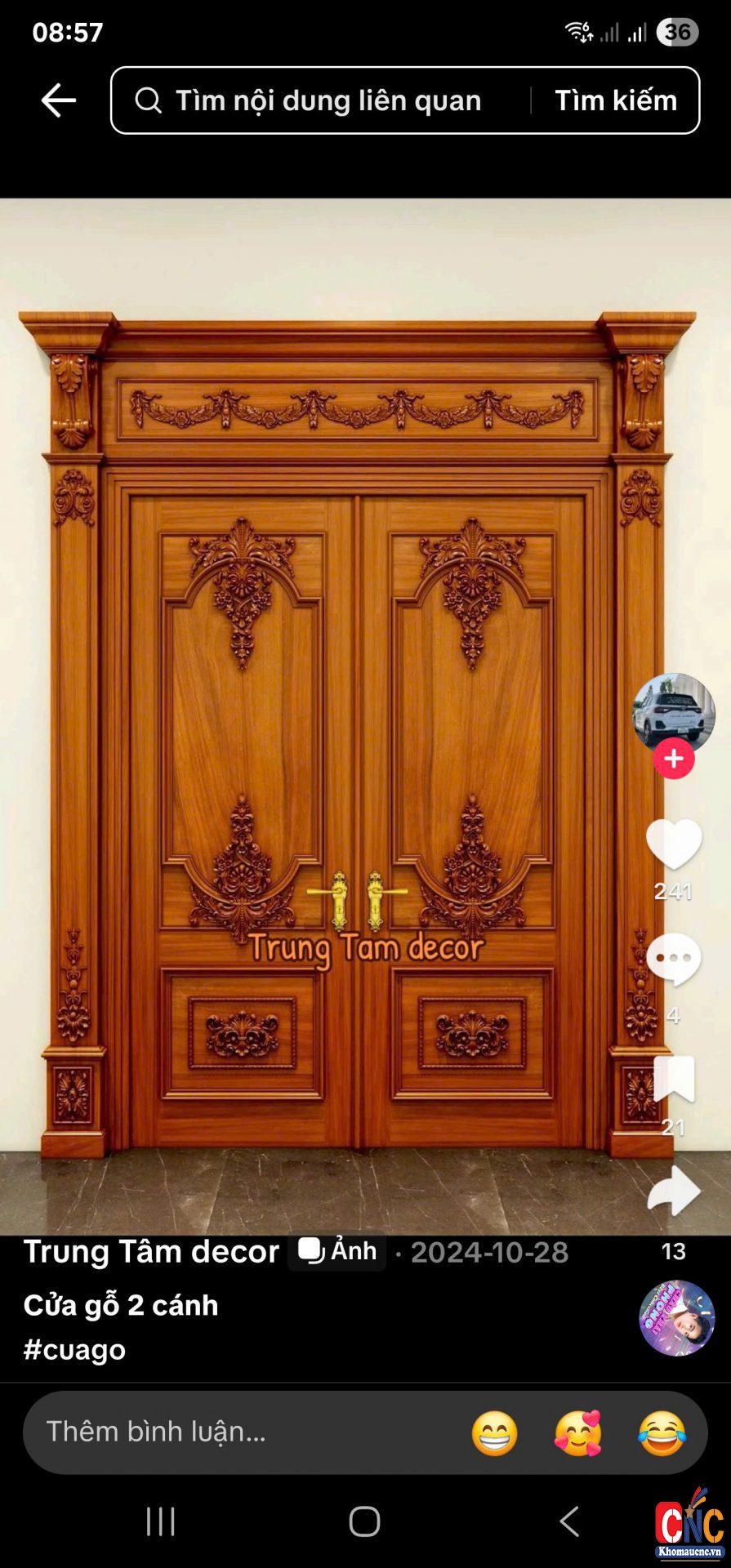
Task: Open the #cuago hashtag
Action: click(x=74, y=1349)
